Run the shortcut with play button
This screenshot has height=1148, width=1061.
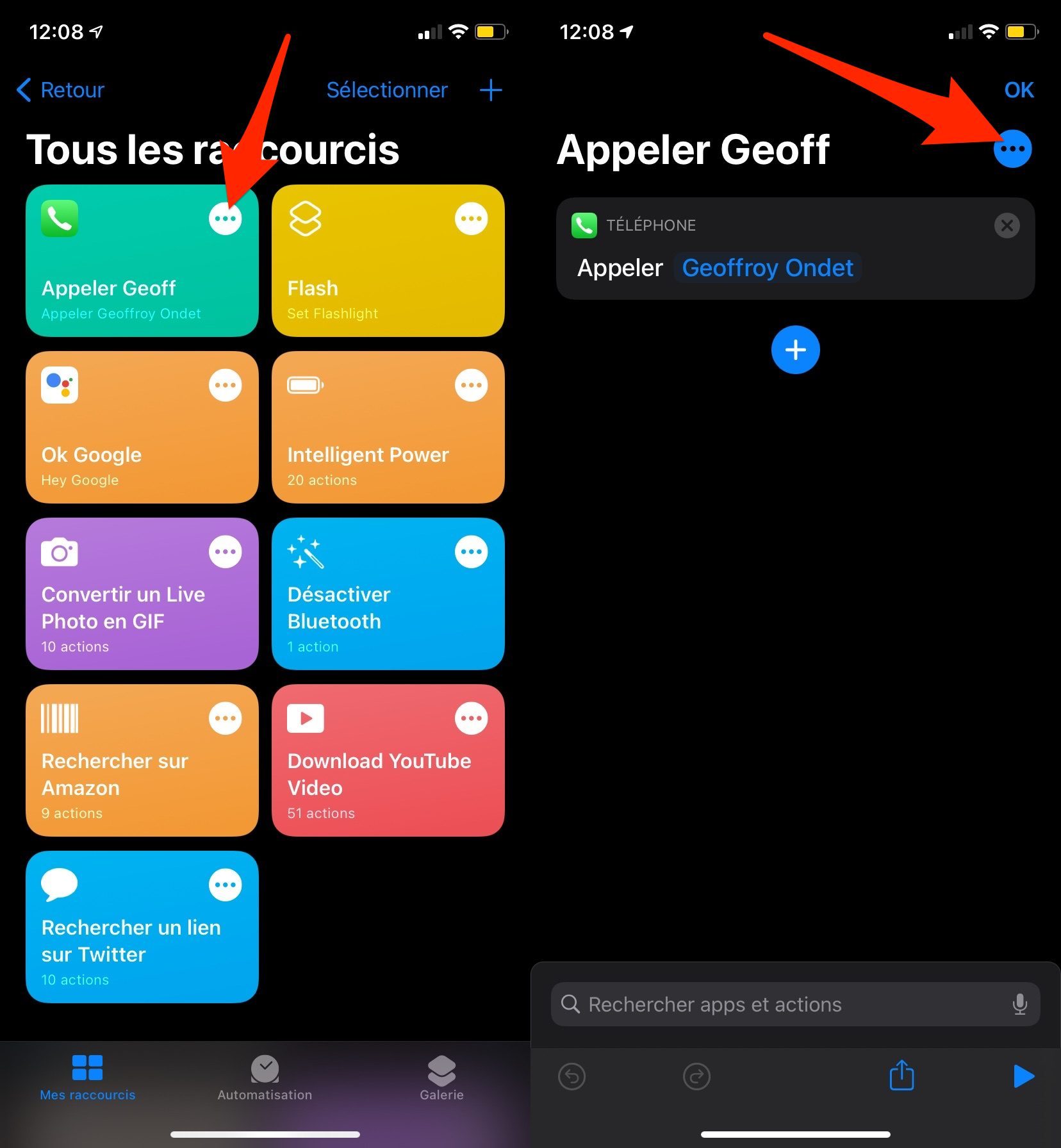[x=1023, y=1076]
